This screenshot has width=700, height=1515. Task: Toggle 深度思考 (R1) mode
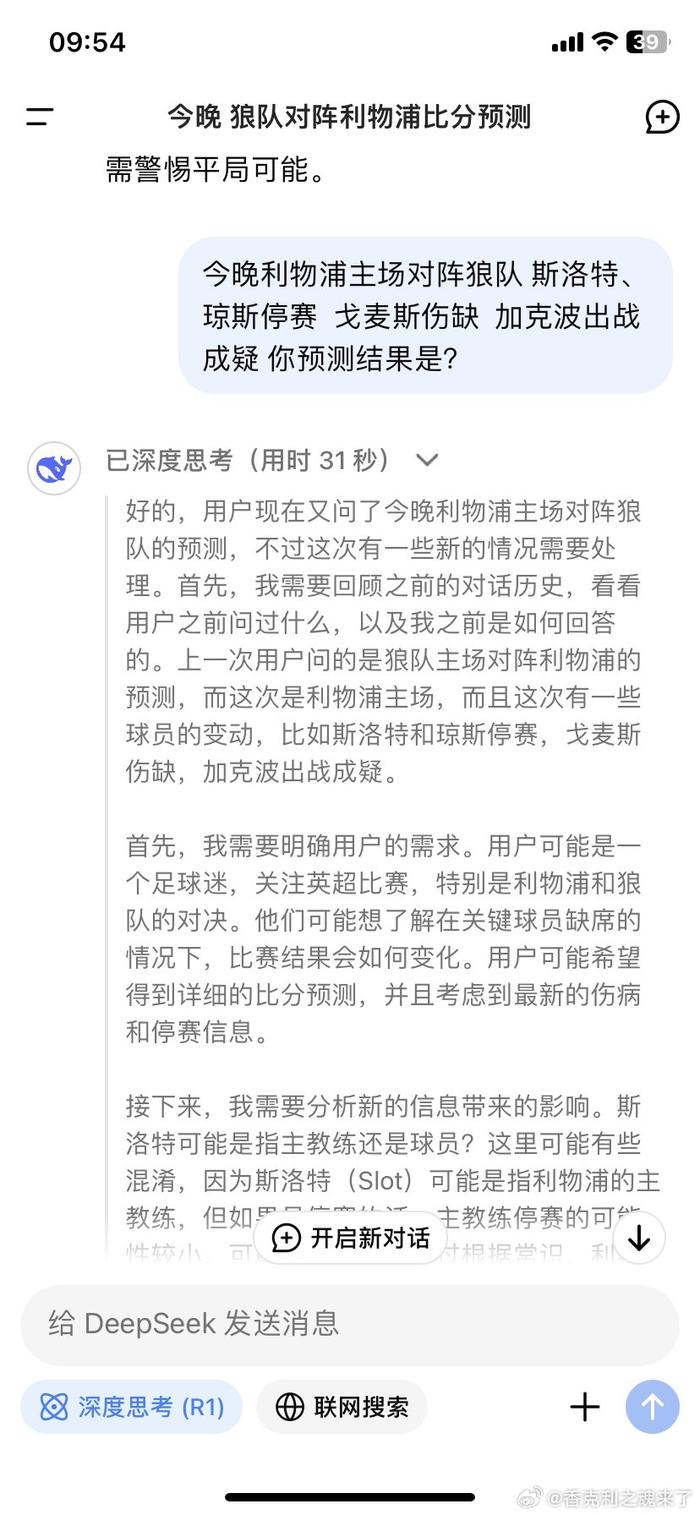pos(131,1407)
